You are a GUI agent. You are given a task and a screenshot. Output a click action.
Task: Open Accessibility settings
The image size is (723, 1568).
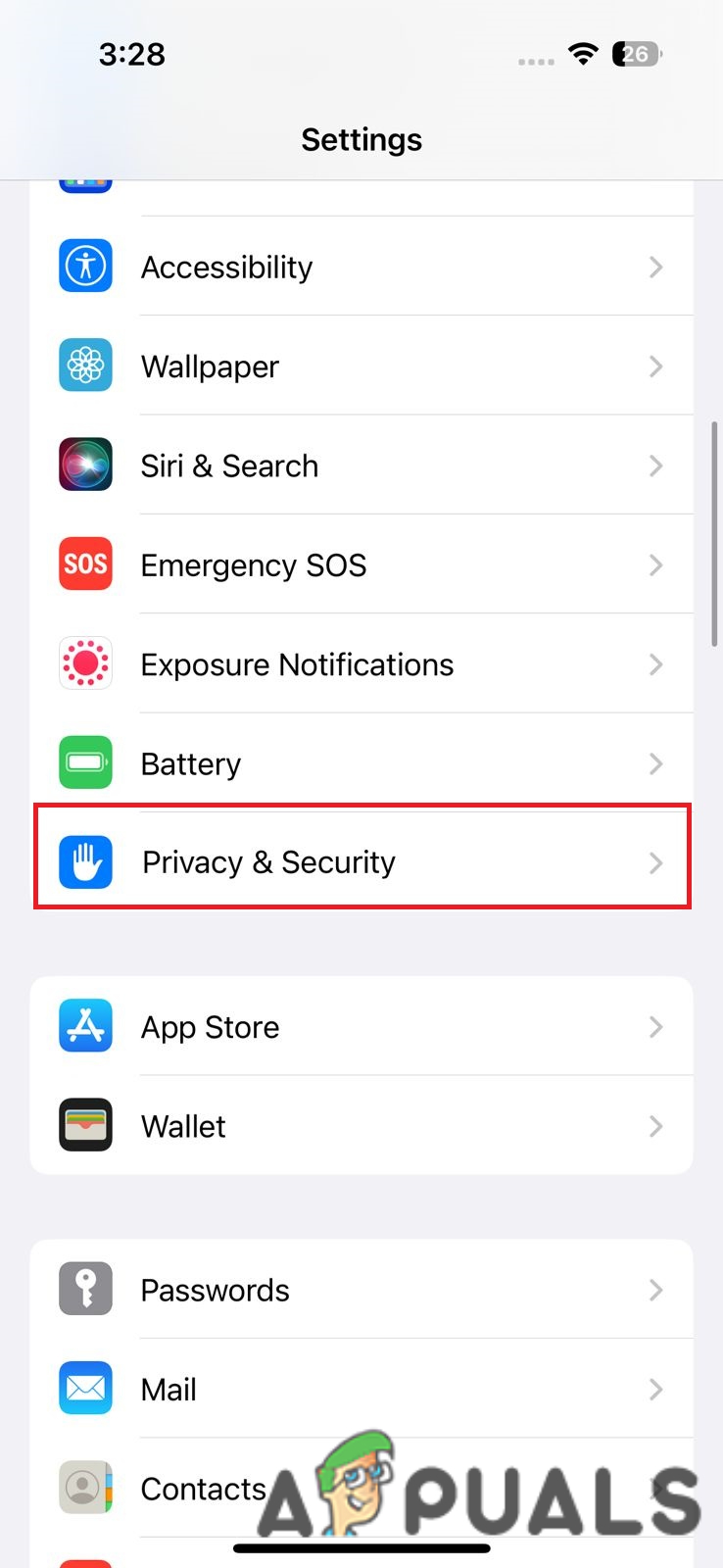[x=361, y=267]
